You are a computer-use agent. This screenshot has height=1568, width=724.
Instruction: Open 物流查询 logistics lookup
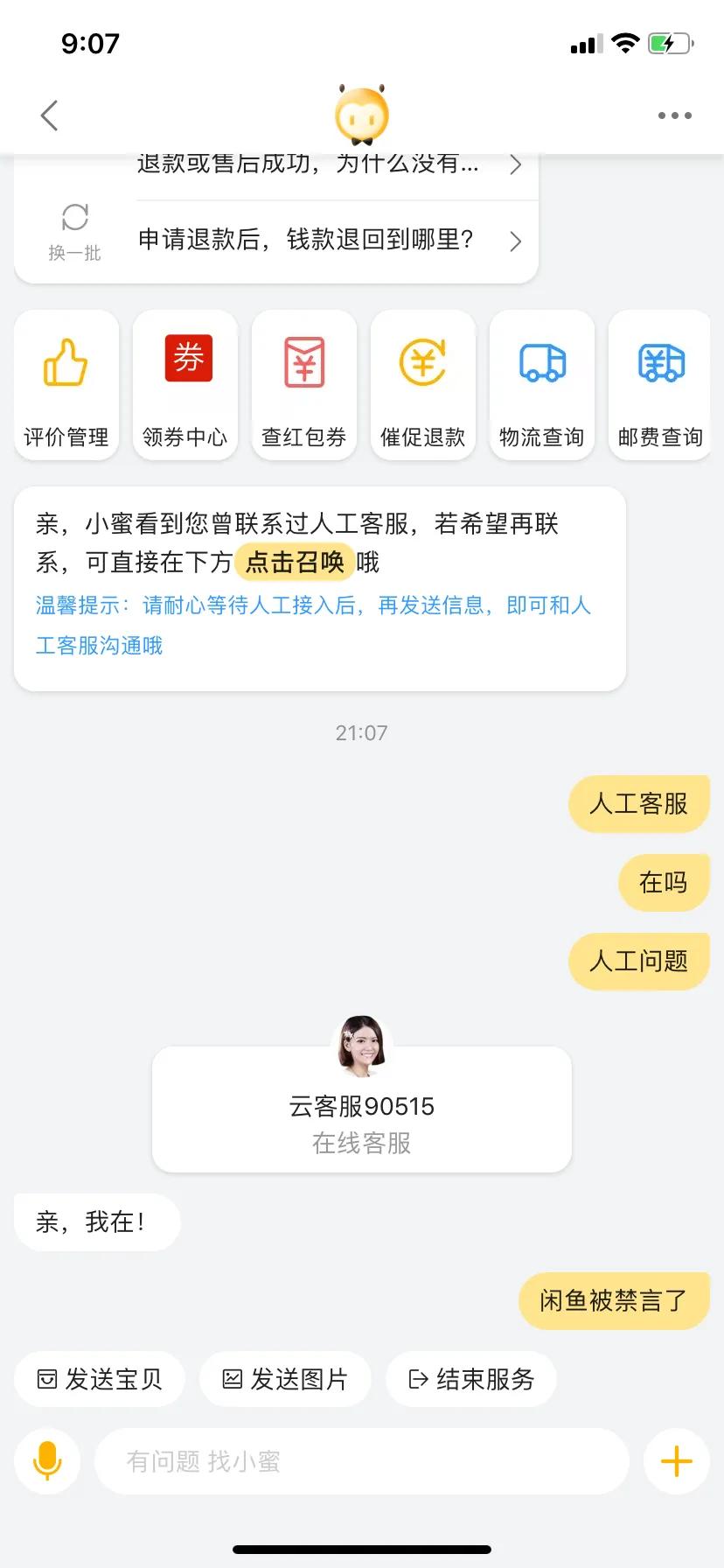(541, 385)
